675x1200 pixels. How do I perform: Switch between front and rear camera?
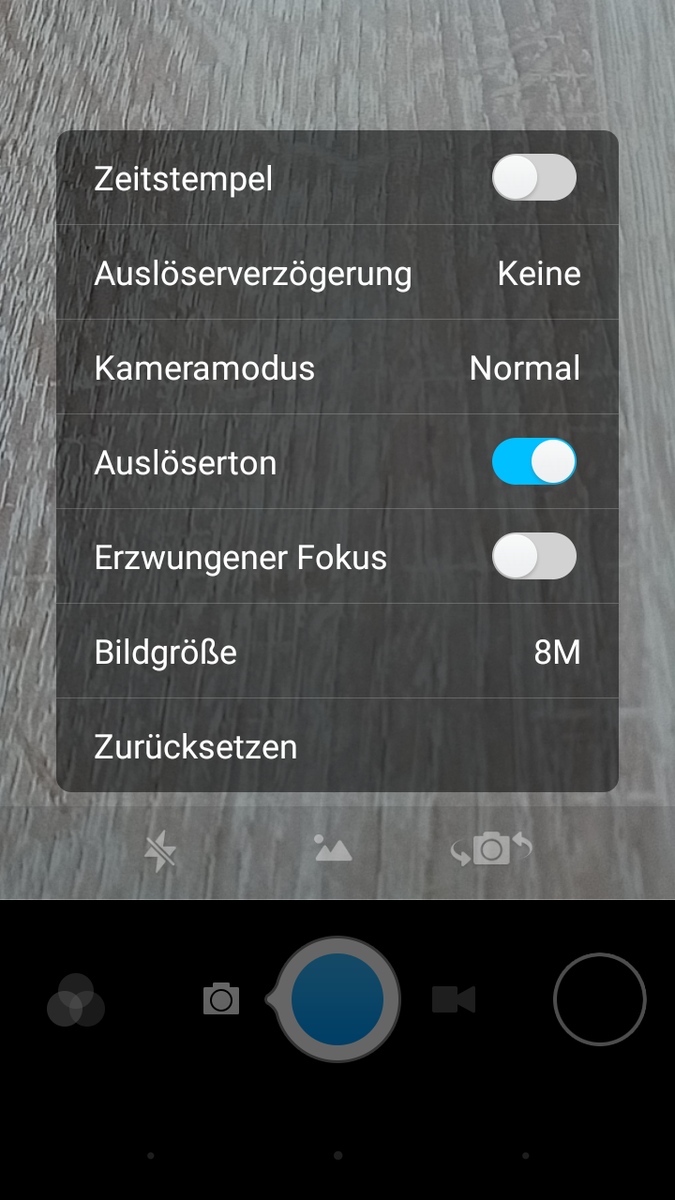[491, 850]
